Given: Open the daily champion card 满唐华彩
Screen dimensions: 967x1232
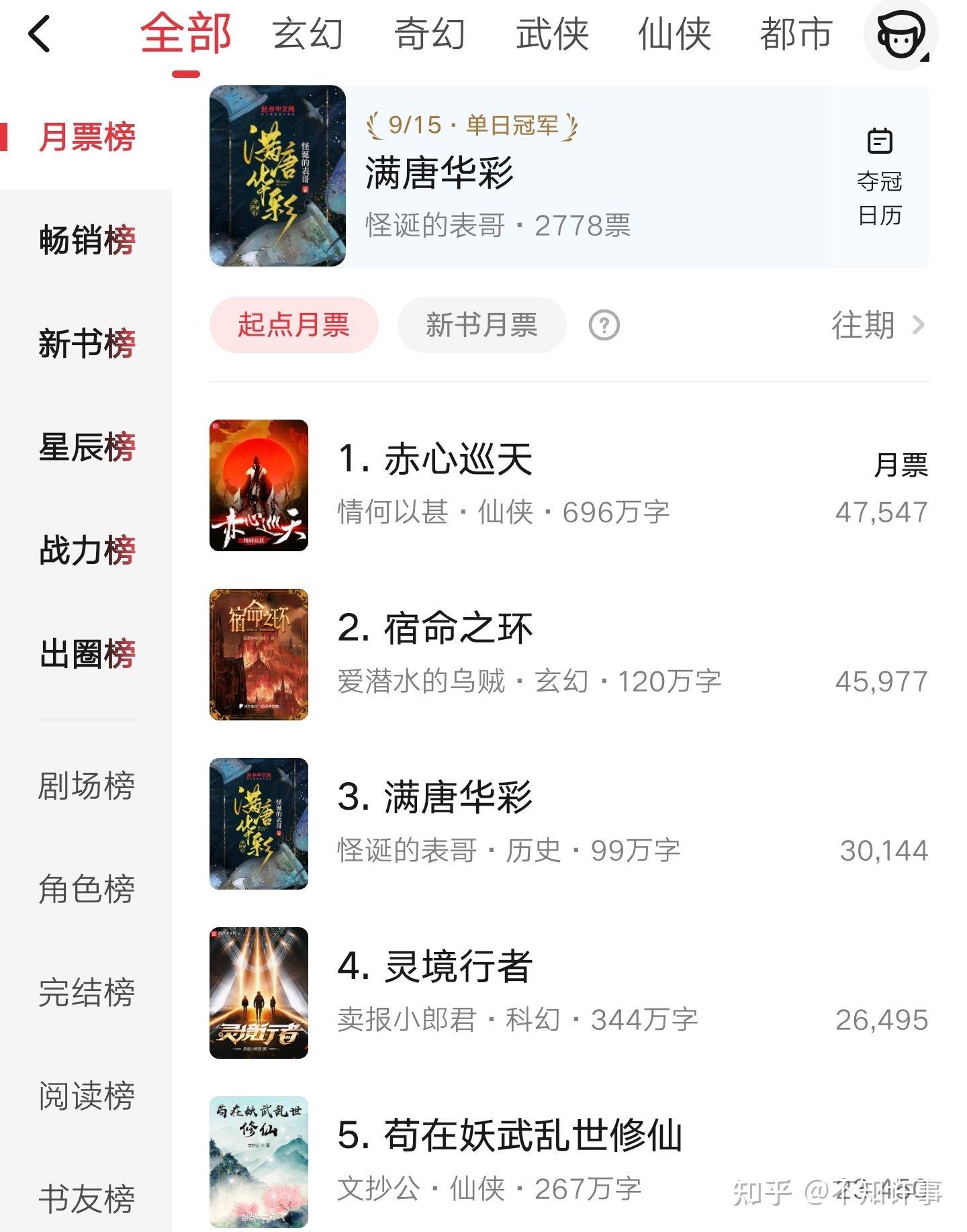Looking at the screenshot, I should (x=510, y=177).
